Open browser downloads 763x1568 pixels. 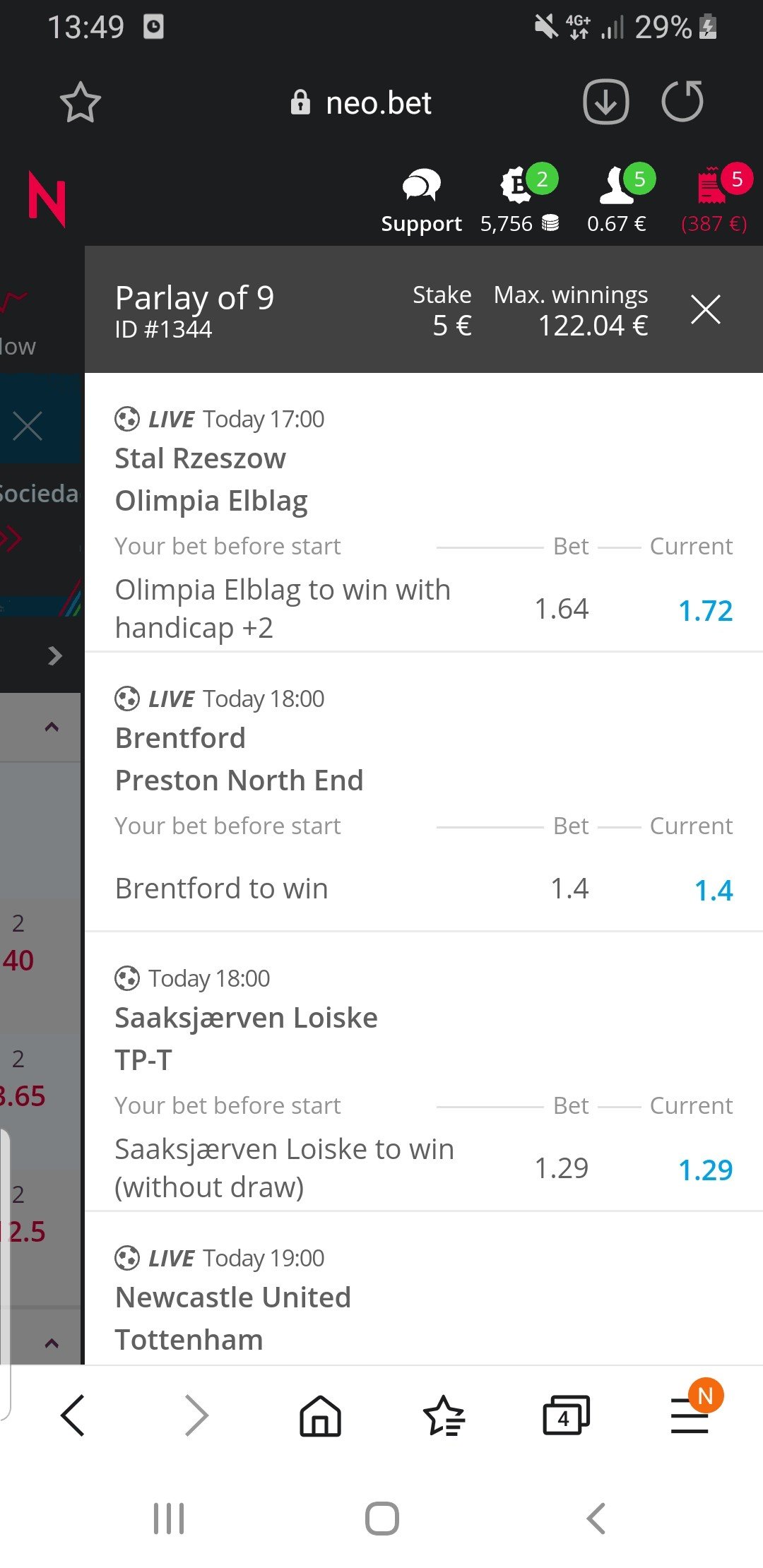(605, 102)
